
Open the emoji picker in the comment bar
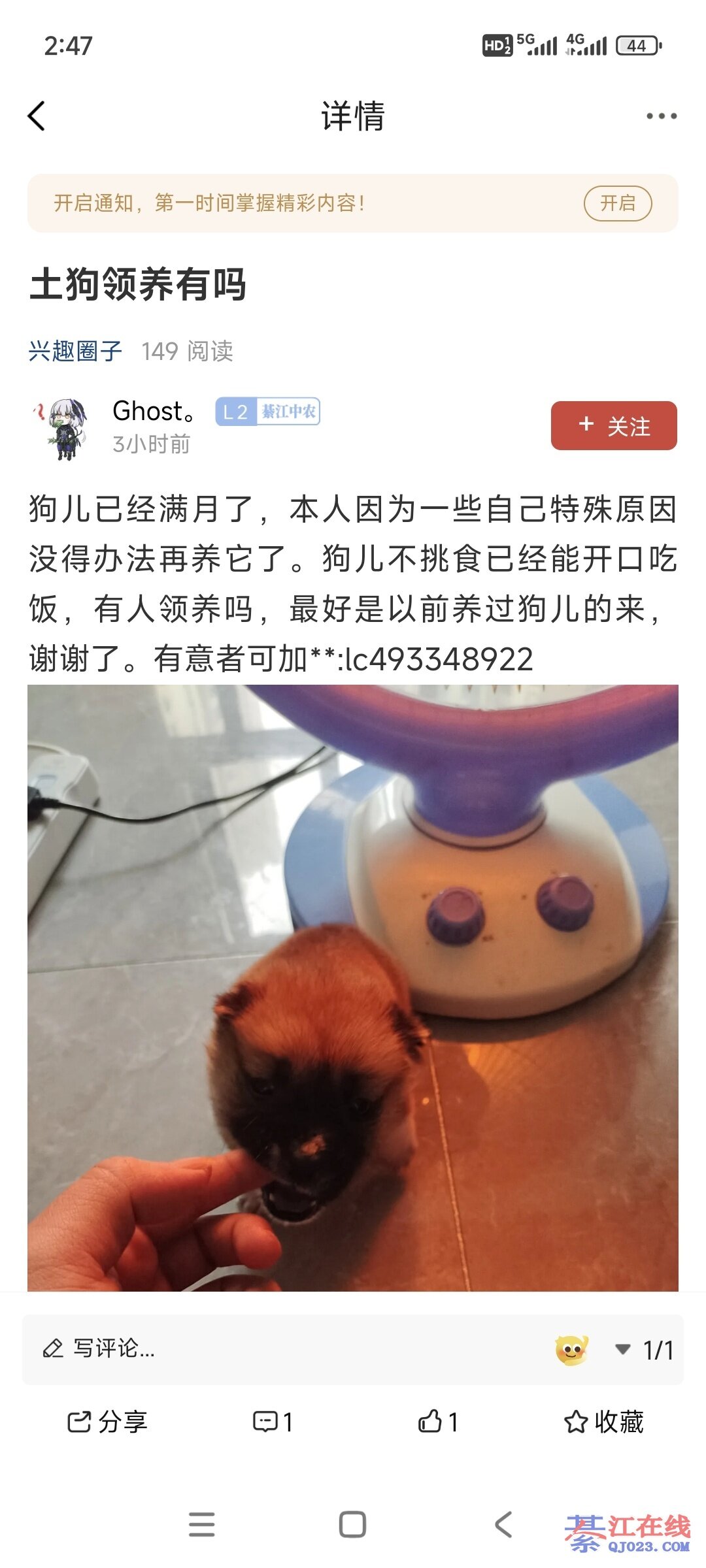click(571, 1350)
